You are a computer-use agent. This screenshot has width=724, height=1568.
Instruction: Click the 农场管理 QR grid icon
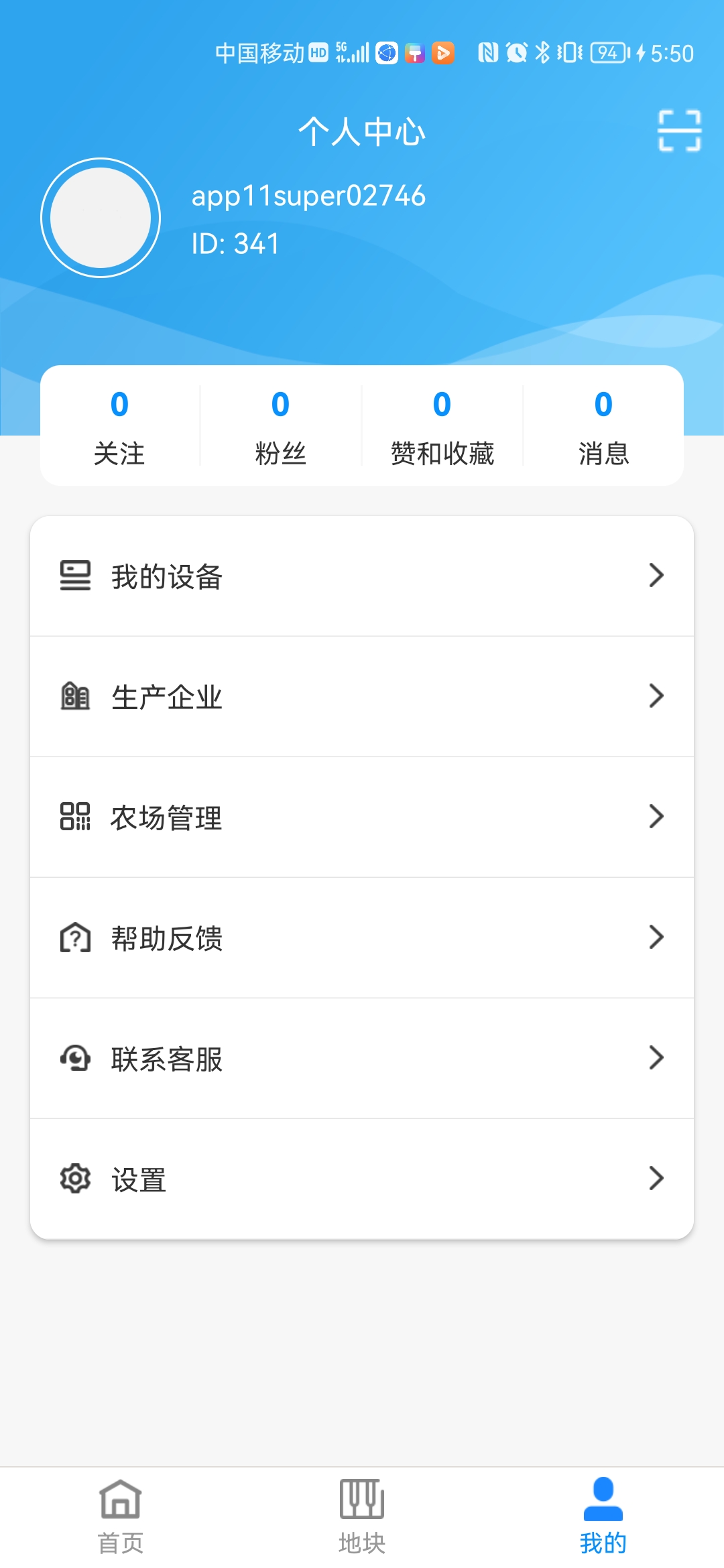74,818
